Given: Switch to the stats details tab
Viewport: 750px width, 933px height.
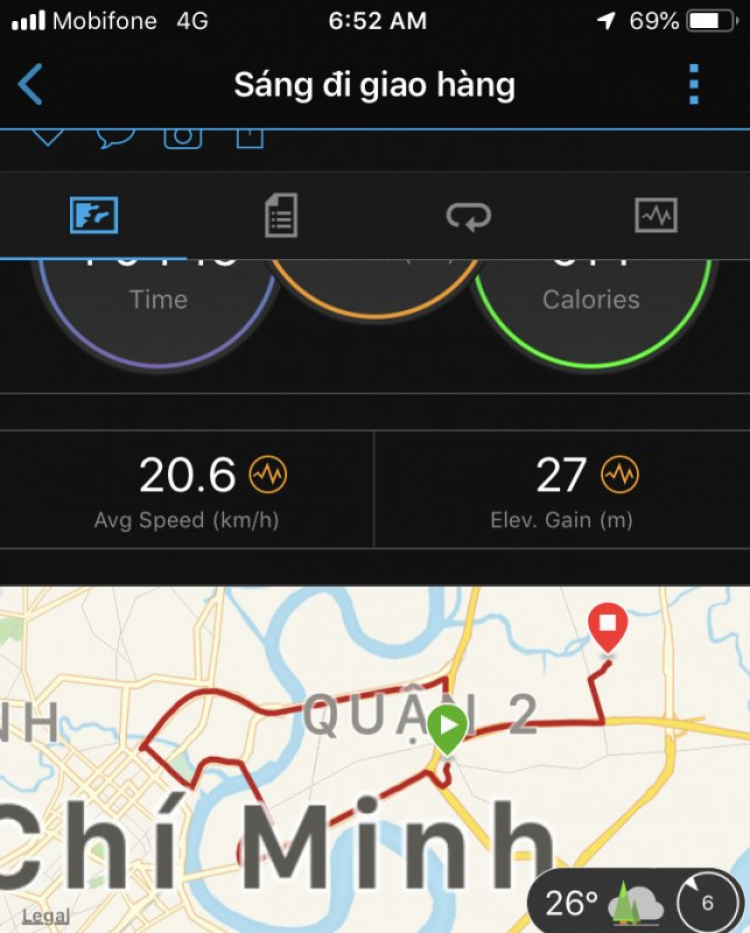Looking at the screenshot, I should click(x=281, y=215).
